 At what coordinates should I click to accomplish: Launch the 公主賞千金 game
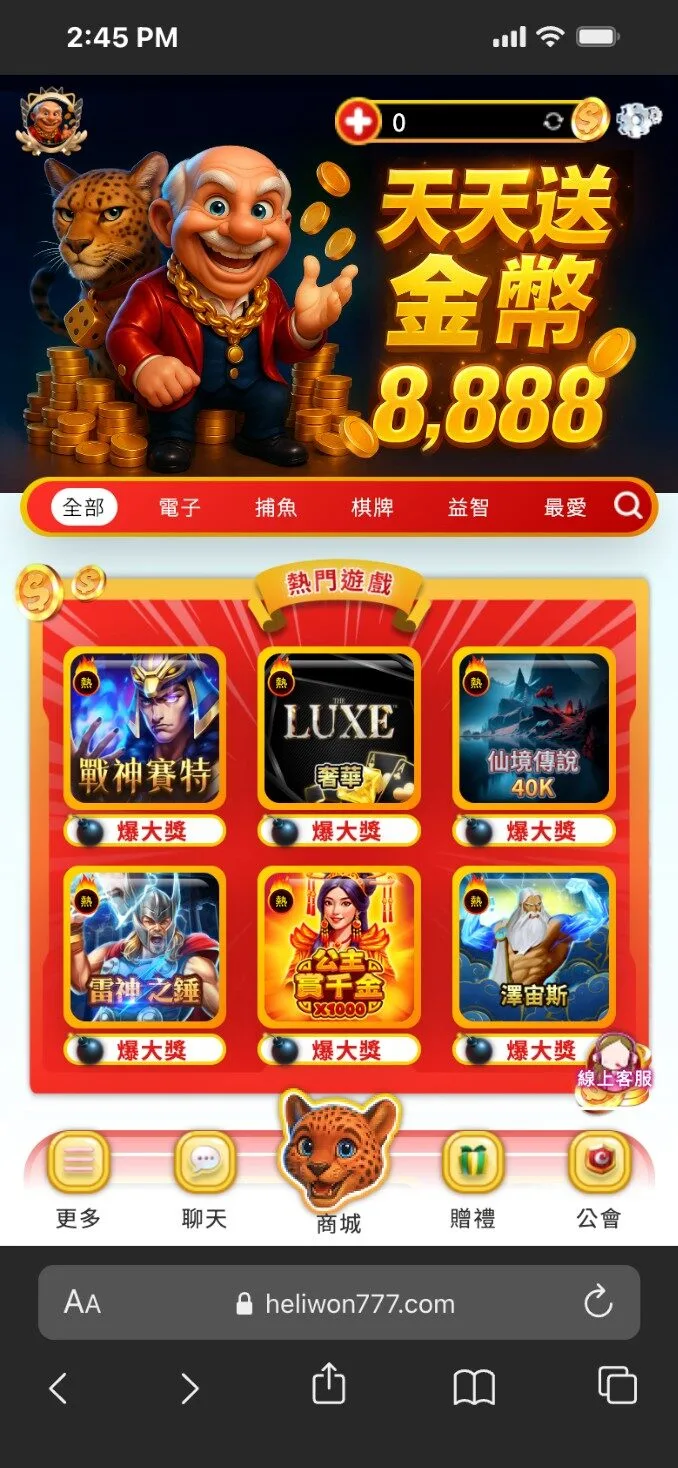[339, 946]
